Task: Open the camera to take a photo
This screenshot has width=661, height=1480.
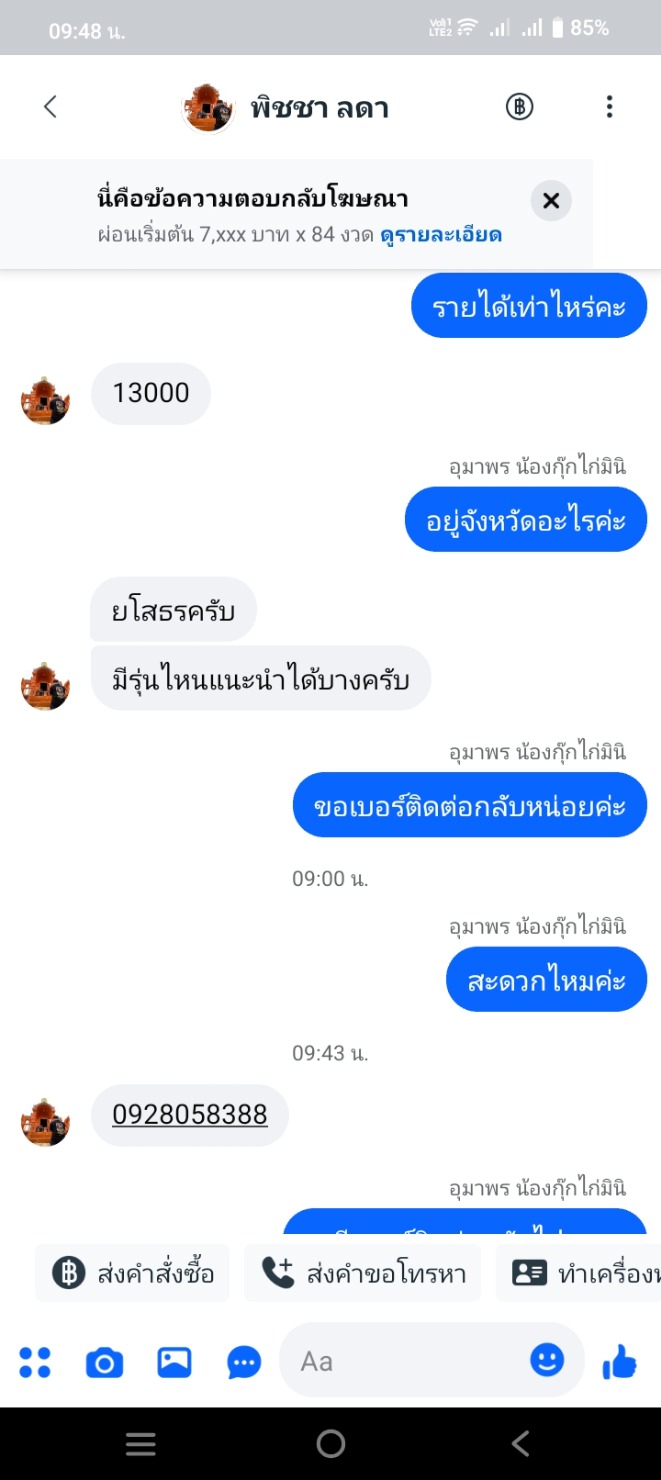Action: (104, 1362)
